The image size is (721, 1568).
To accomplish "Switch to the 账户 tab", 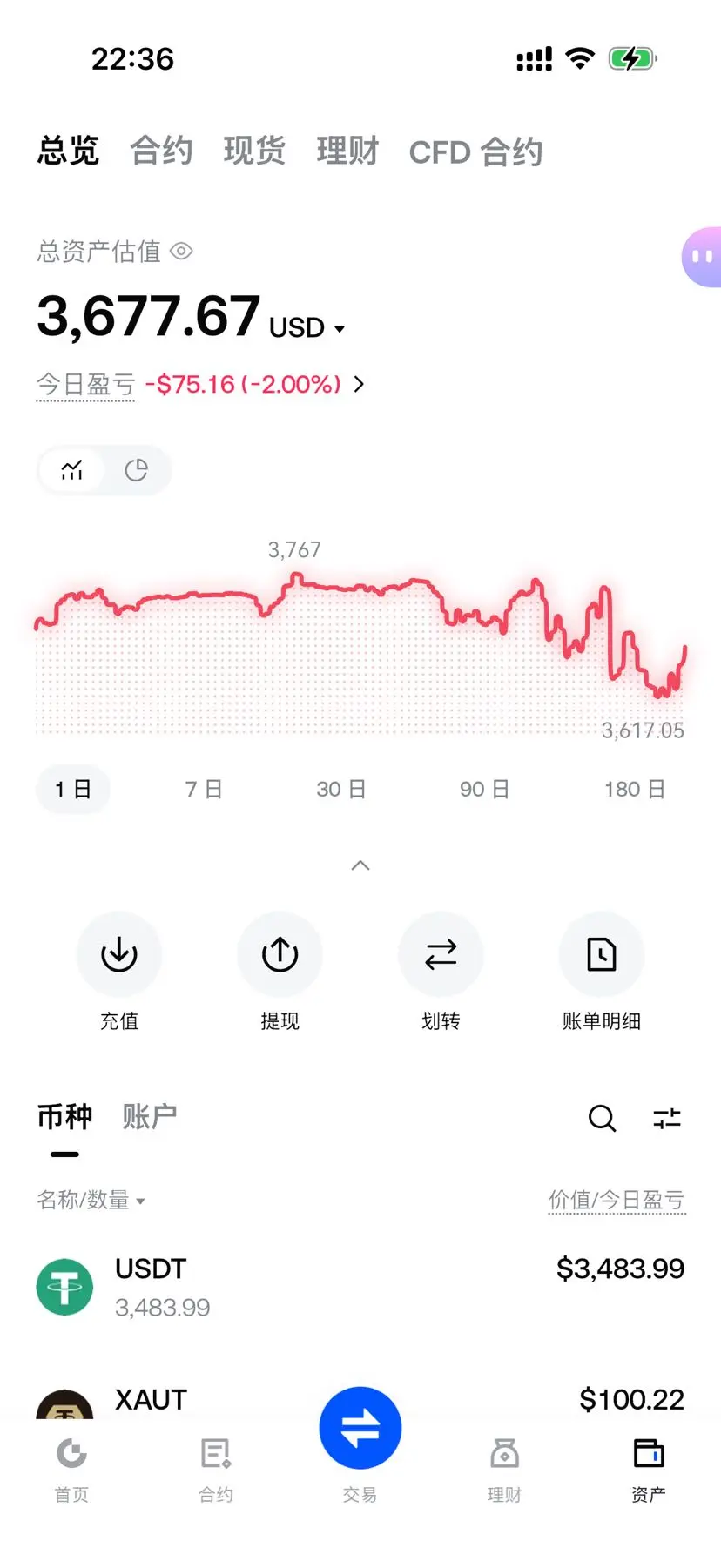I will tap(150, 1116).
